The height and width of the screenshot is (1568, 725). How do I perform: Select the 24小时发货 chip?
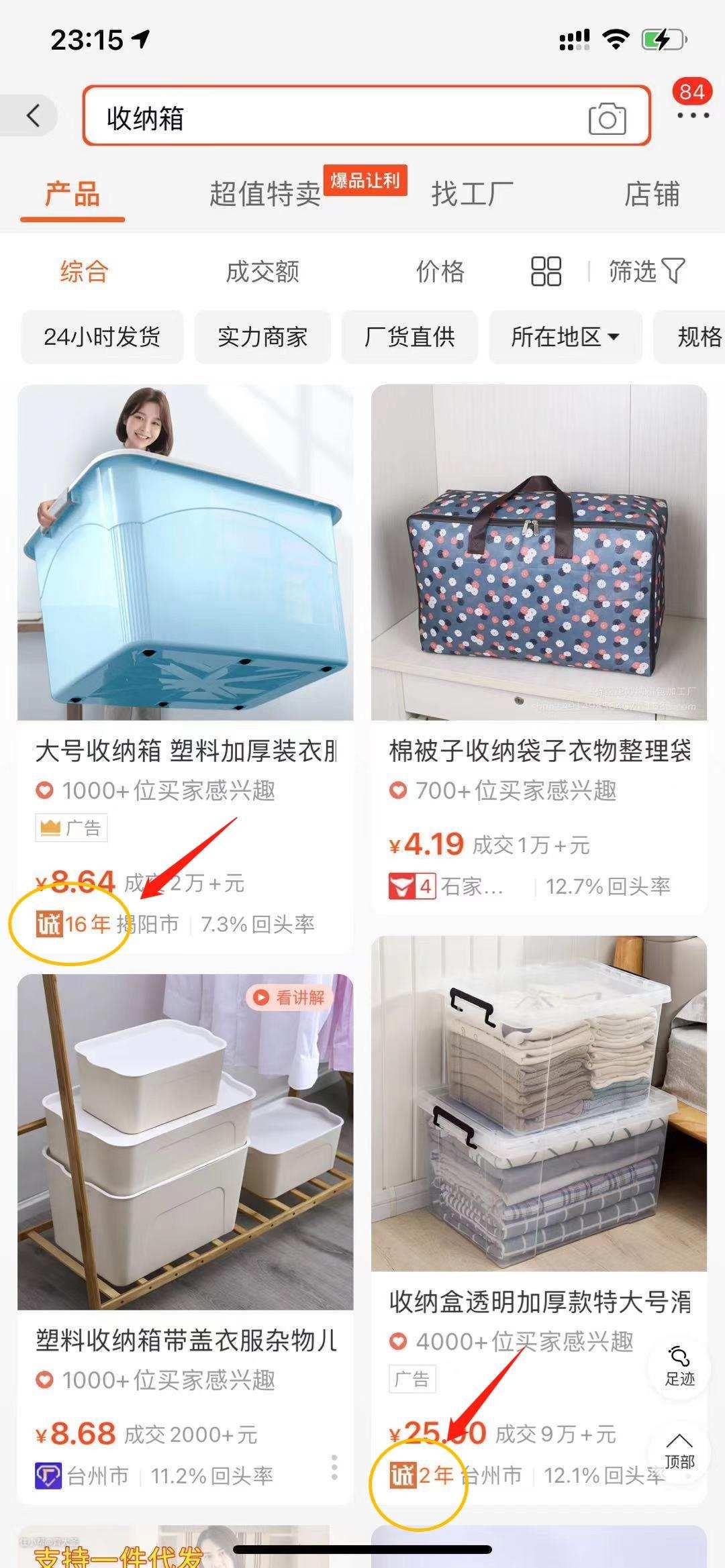pyautogui.click(x=102, y=337)
